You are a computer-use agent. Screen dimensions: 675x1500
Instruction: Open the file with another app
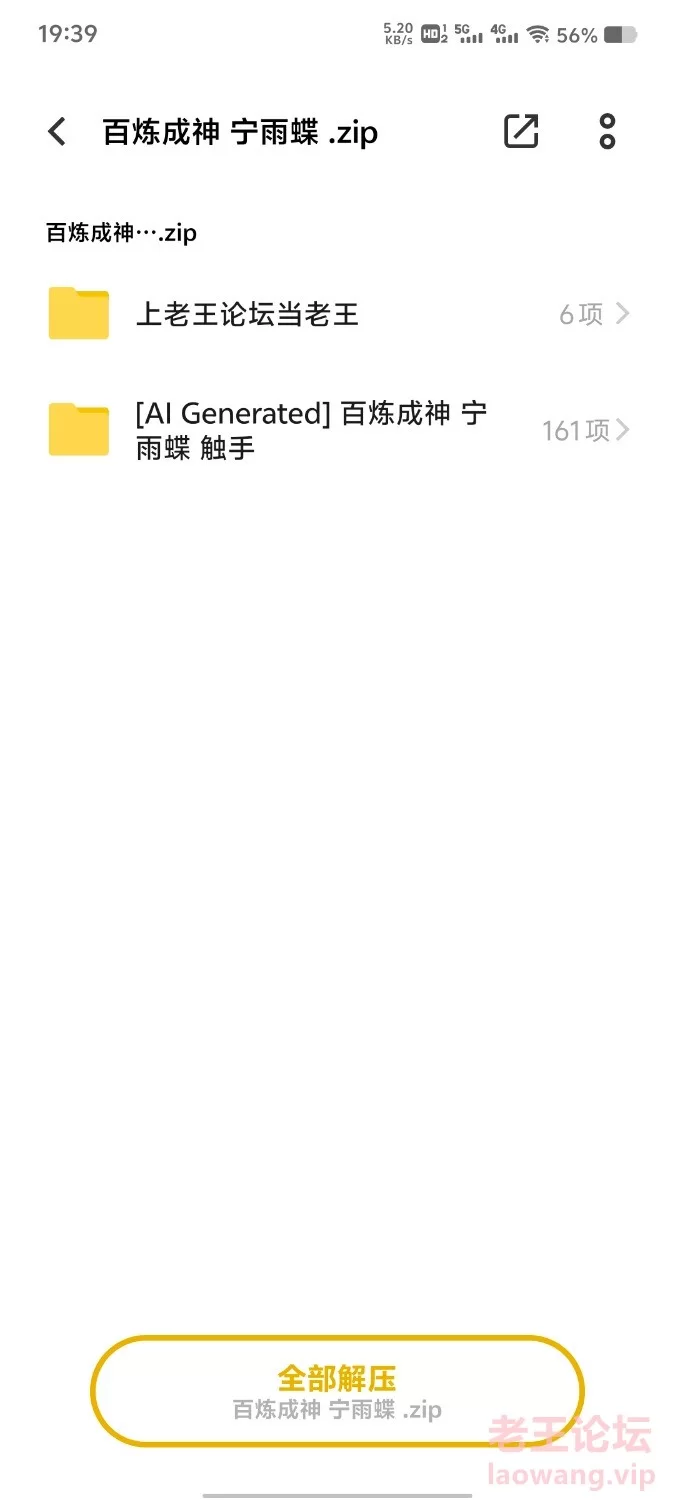521,132
